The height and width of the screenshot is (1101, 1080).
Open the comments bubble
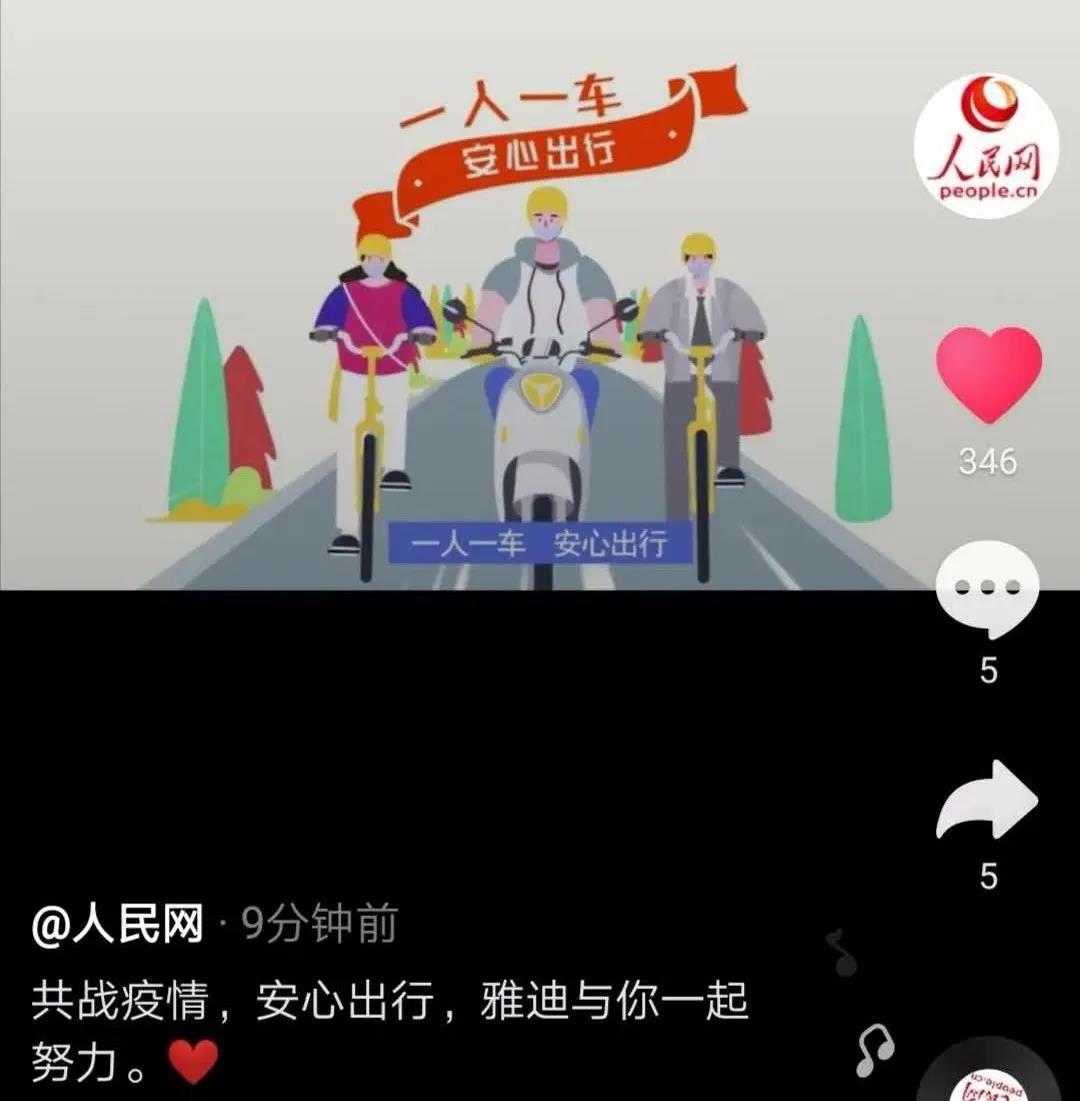coord(987,590)
